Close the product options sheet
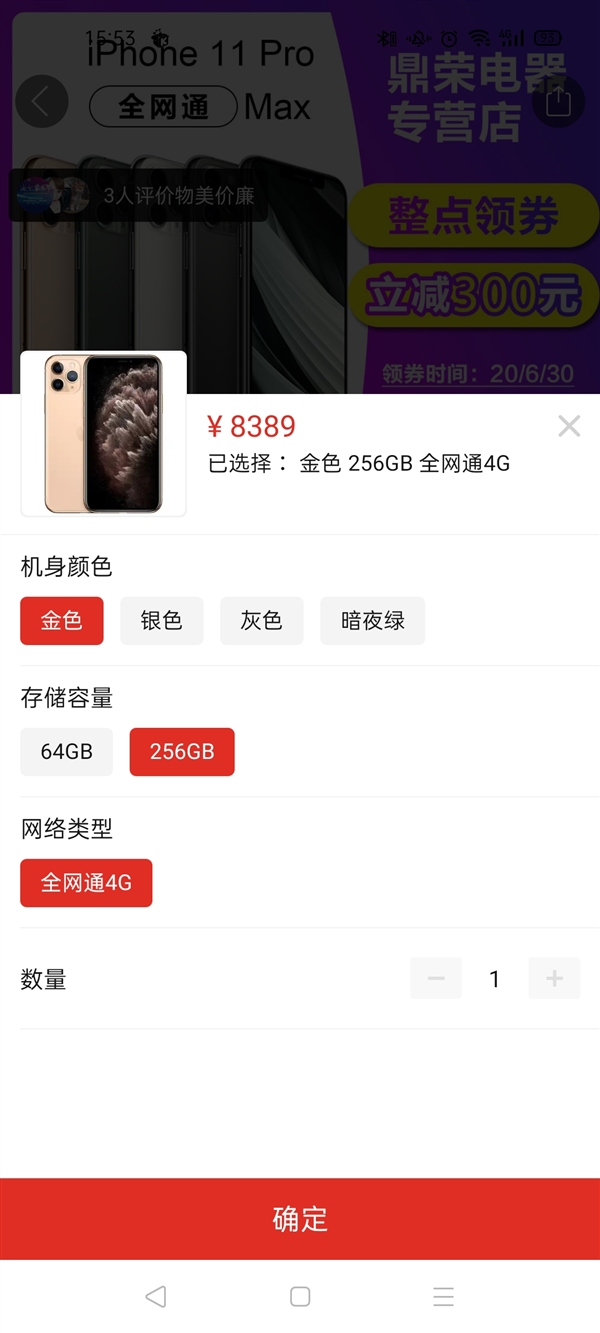 (x=569, y=427)
